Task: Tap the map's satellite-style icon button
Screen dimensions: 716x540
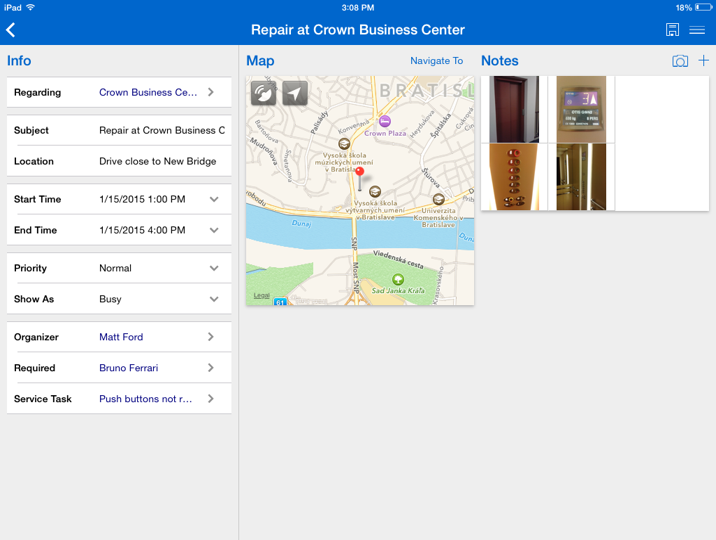Action: (x=264, y=93)
